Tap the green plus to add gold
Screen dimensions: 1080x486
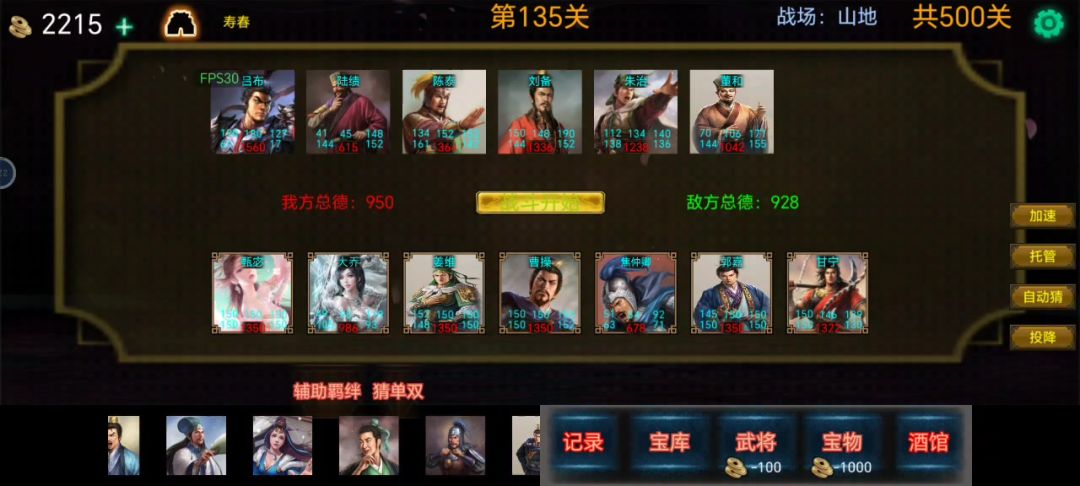tap(124, 26)
